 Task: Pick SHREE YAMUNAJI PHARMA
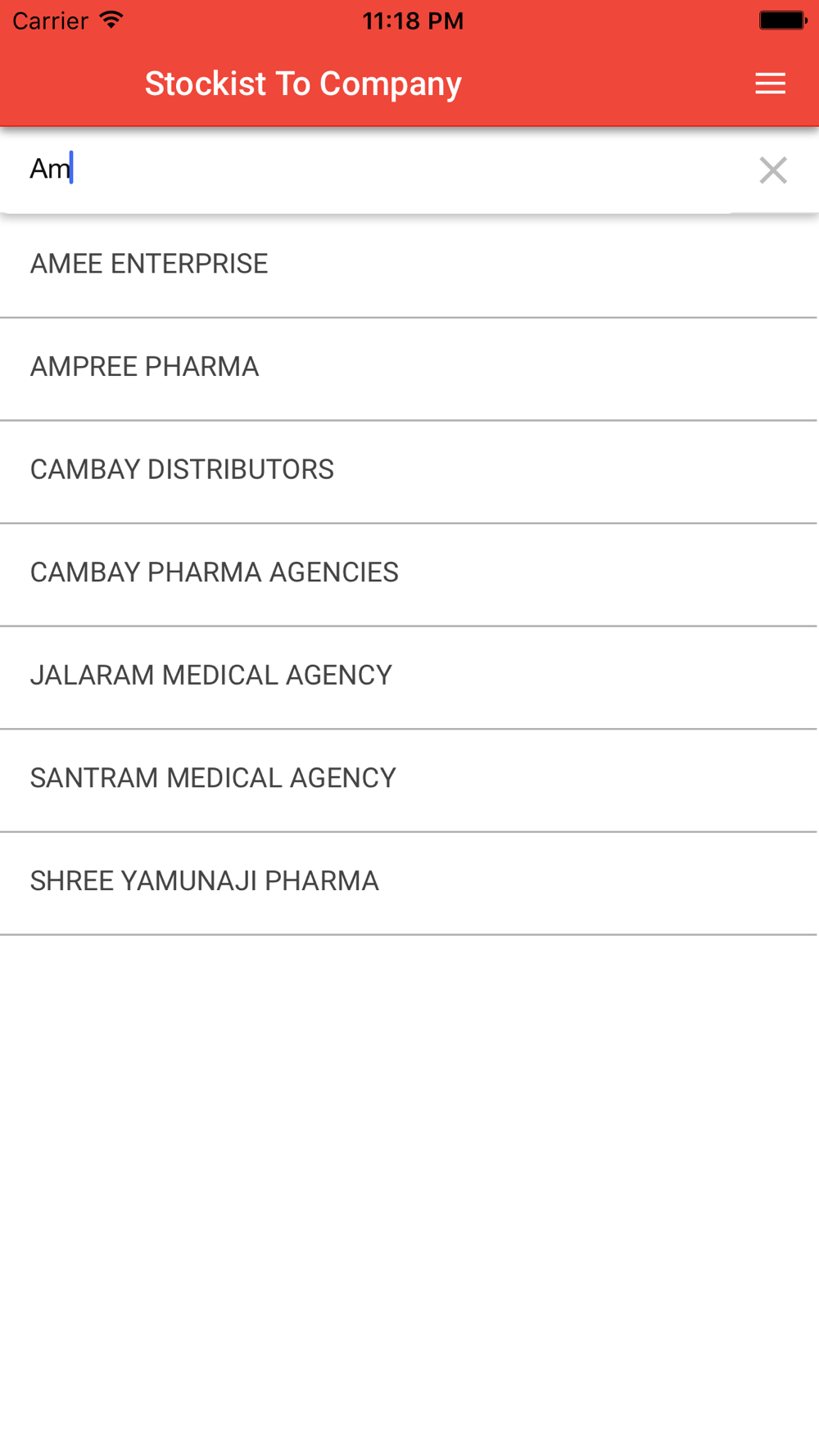pos(205,881)
